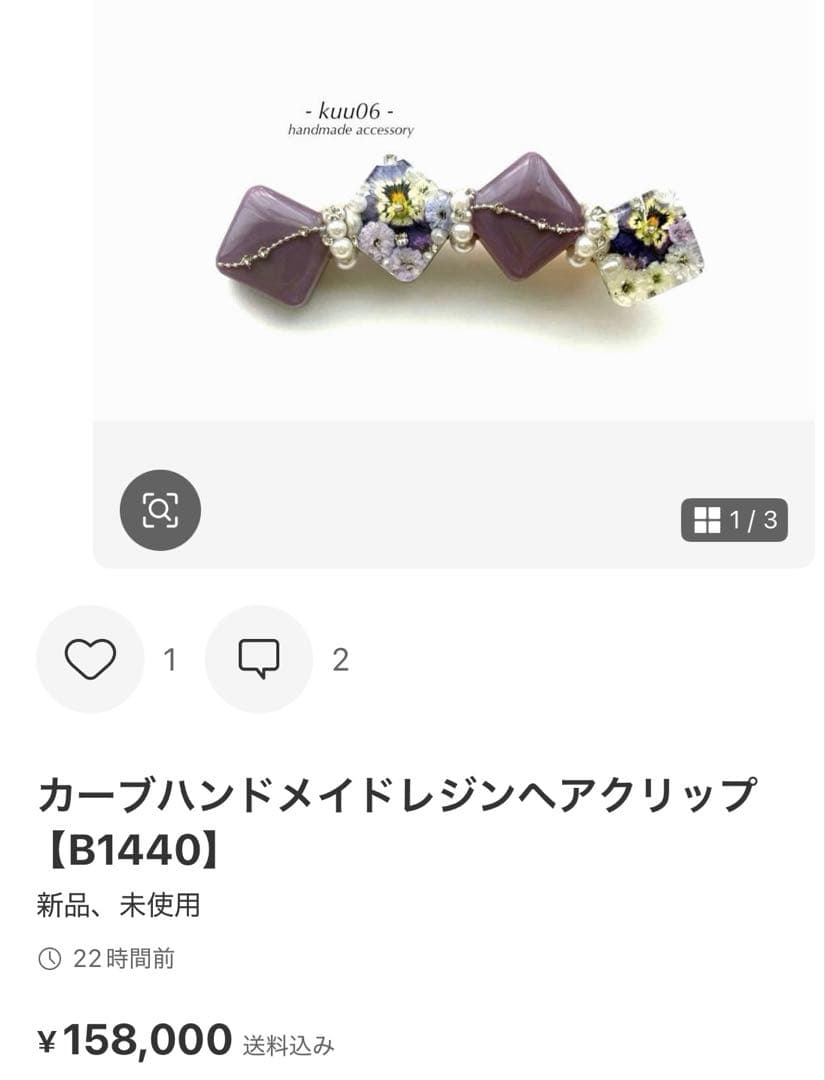Open the 1/3 photo grid indicator
The image size is (825, 1080).
tap(734, 520)
